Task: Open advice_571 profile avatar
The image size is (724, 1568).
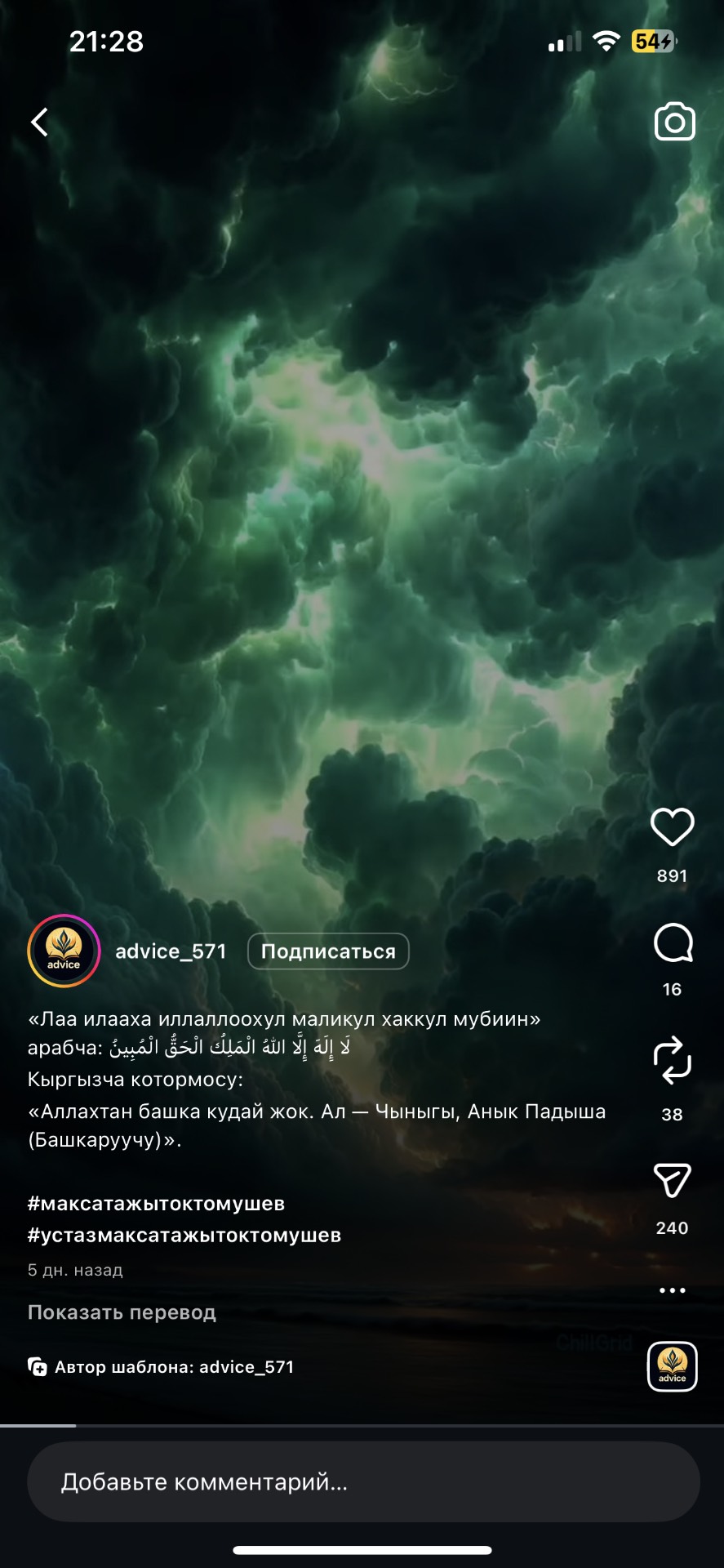Action: (64, 951)
